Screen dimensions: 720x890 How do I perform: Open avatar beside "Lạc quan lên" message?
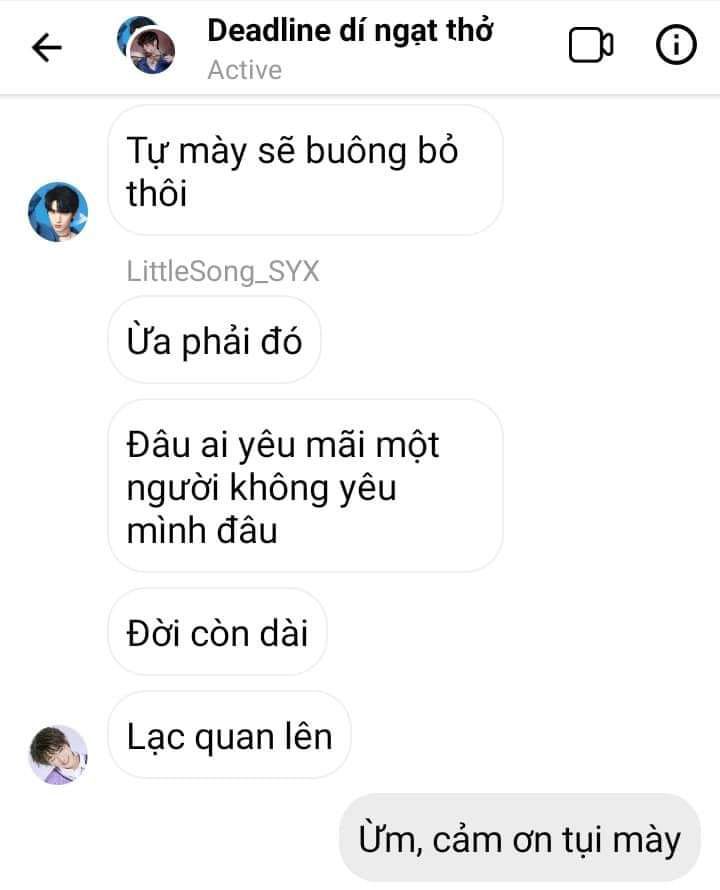[x=57, y=754]
